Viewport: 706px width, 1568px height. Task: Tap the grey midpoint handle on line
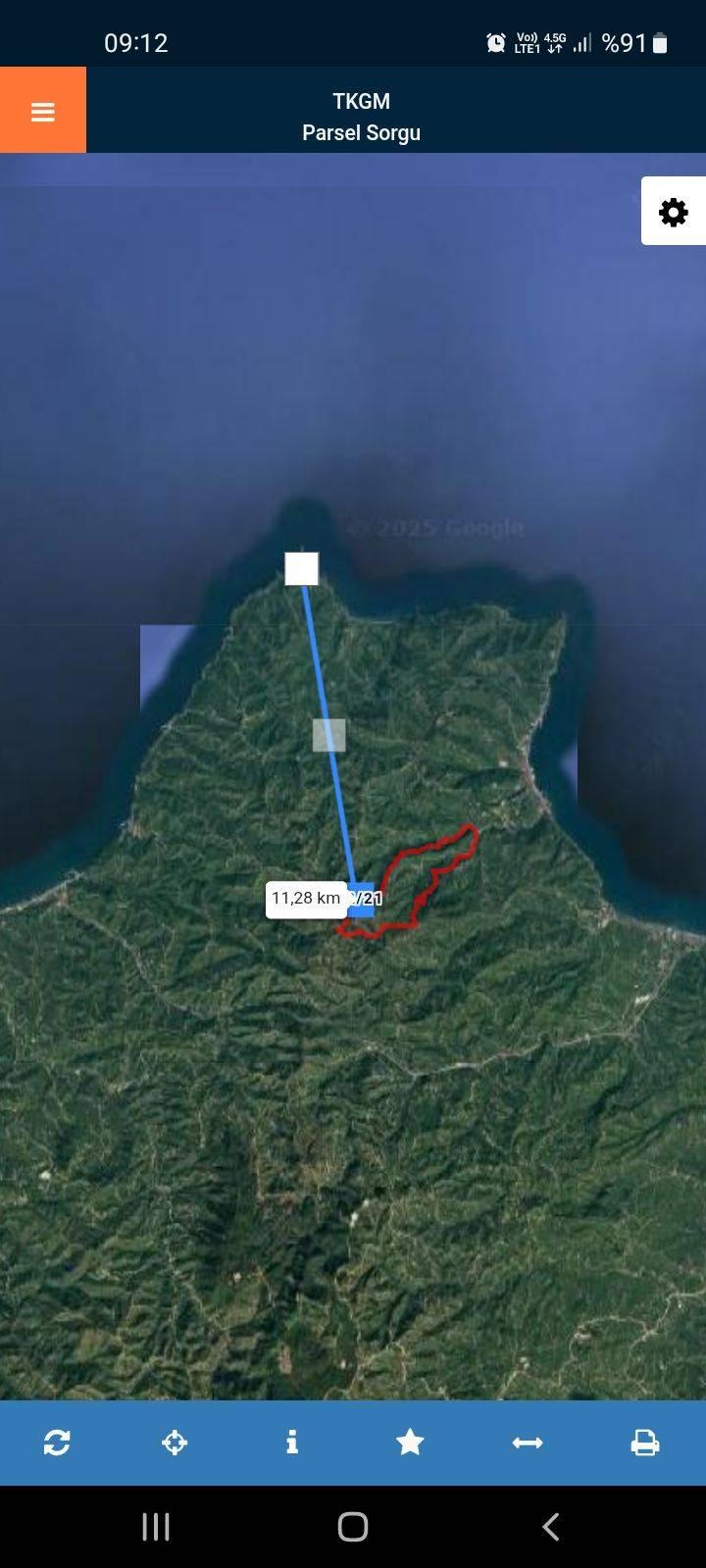(328, 735)
